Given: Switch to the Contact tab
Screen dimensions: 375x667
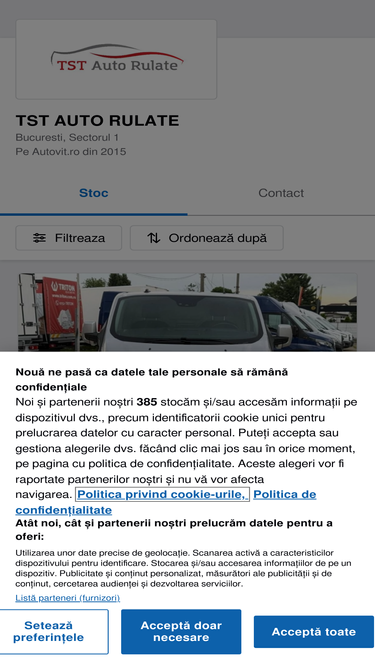Looking at the screenshot, I should coord(281,193).
